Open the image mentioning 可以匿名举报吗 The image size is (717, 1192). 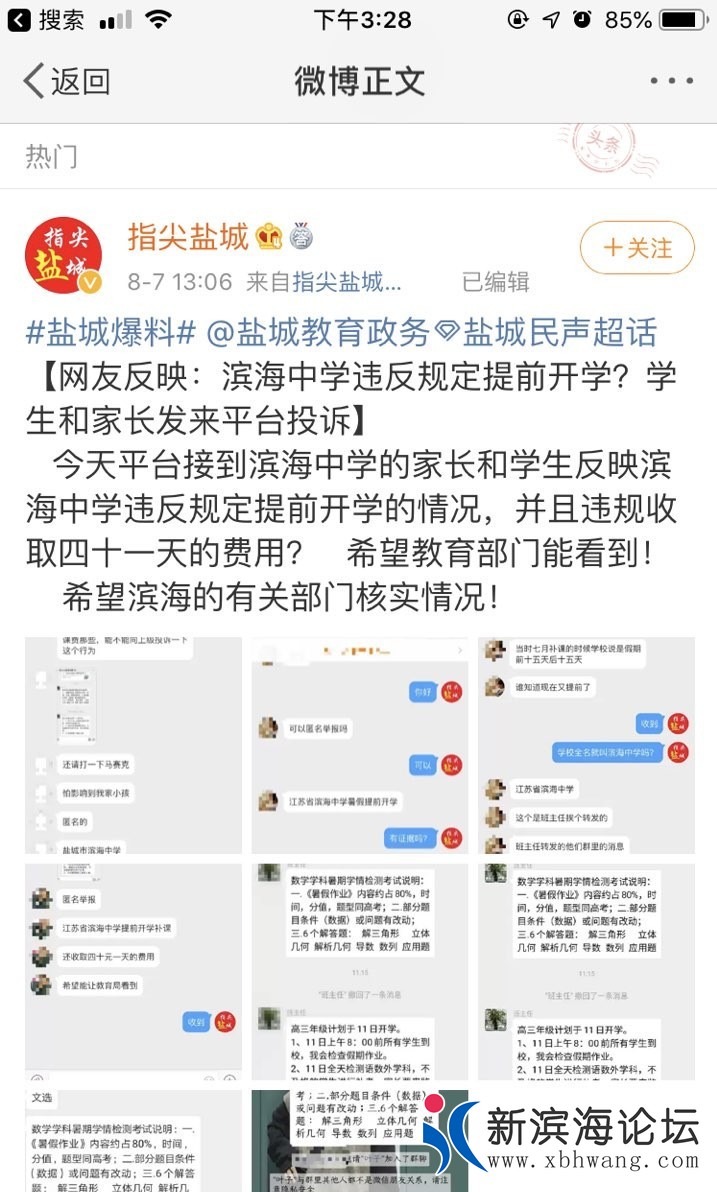pyautogui.click(x=359, y=745)
